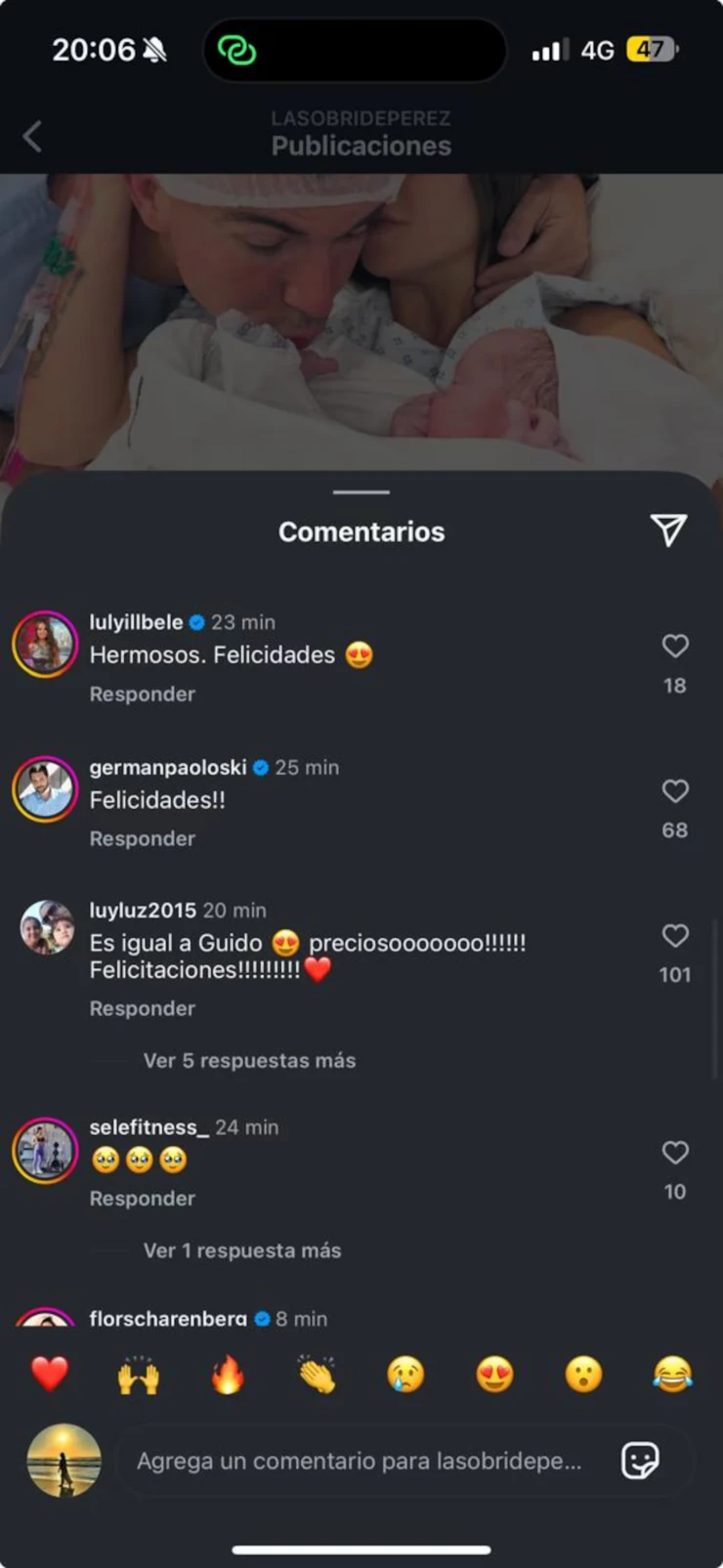The width and height of the screenshot is (723, 1568).
Task: Share the post via paper plane icon
Action: click(x=669, y=530)
